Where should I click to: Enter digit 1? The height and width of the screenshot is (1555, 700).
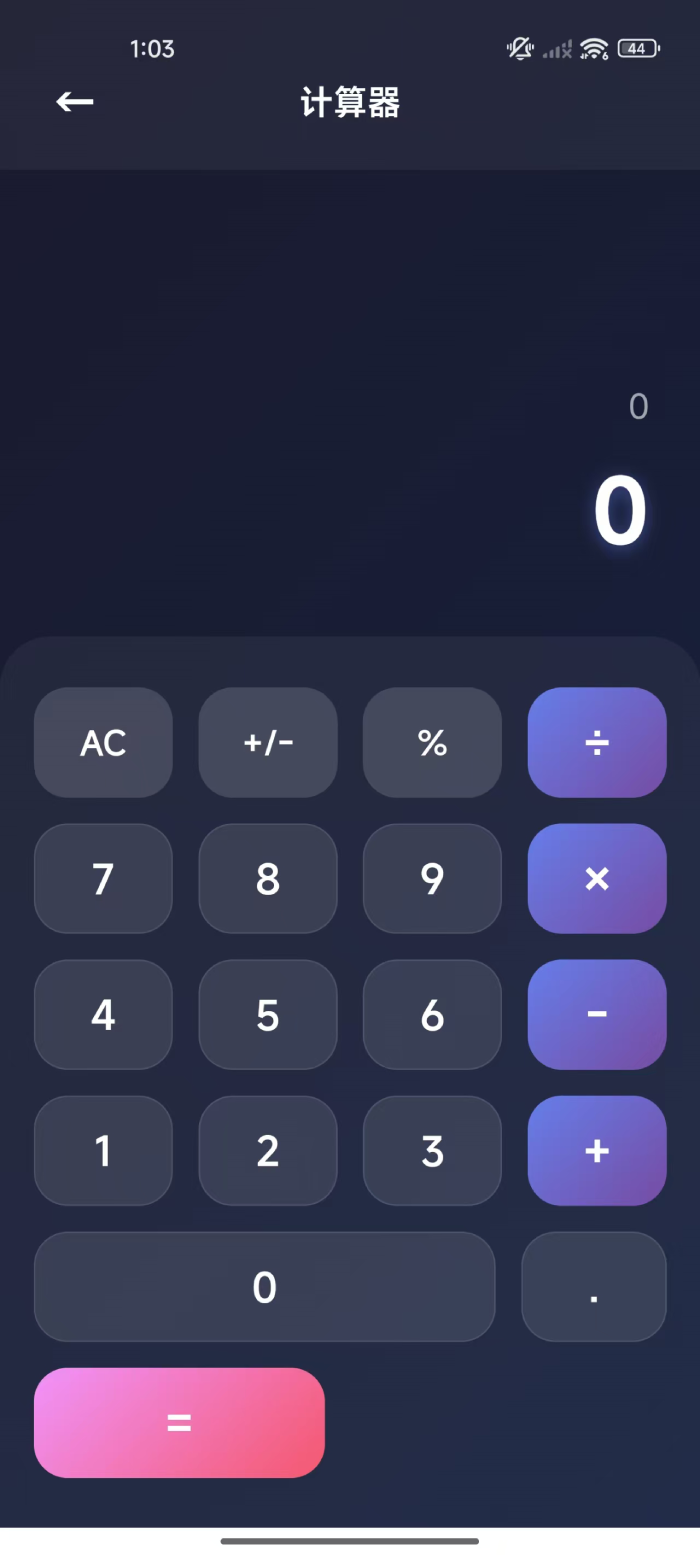[x=103, y=1151]
